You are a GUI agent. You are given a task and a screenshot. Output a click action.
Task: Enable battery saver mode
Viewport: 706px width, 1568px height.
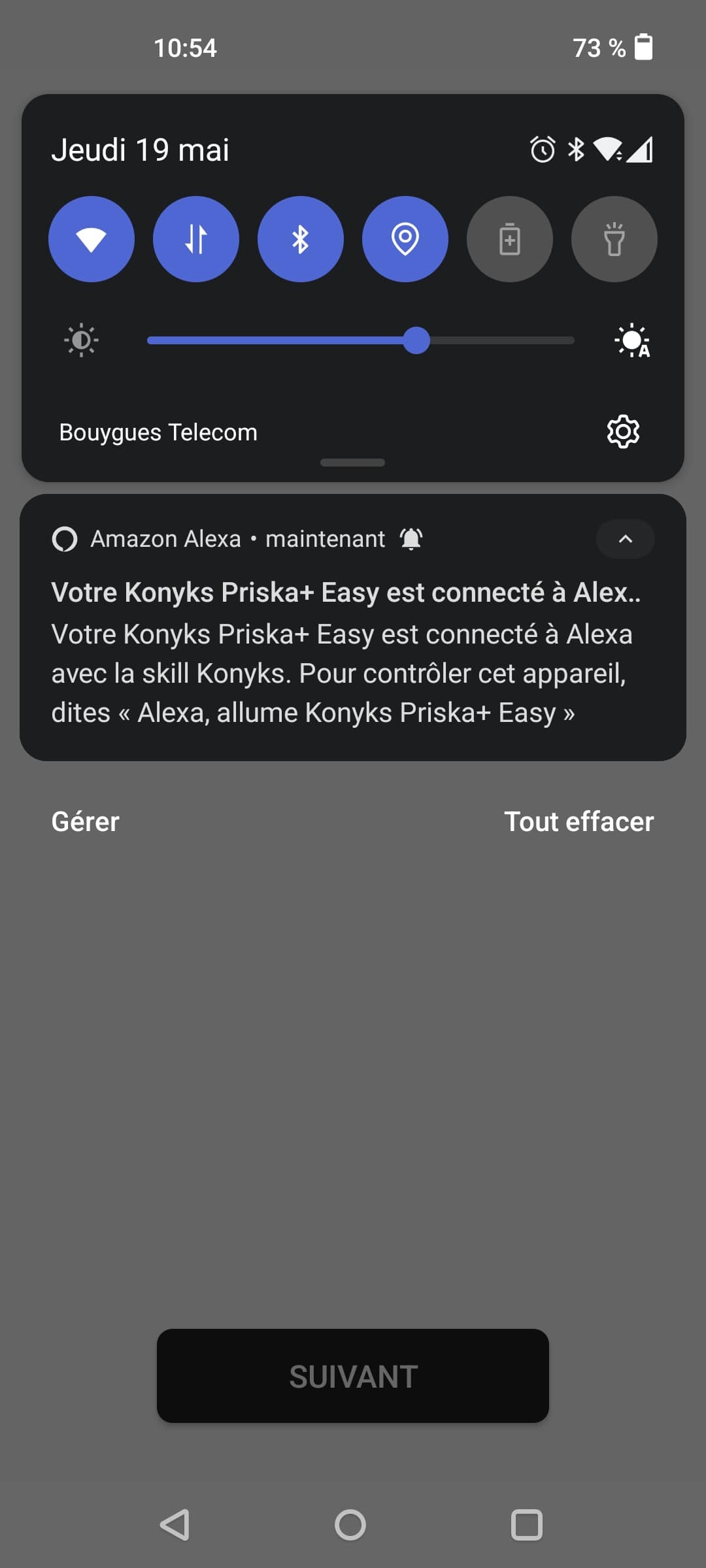(x=510, y=239)
